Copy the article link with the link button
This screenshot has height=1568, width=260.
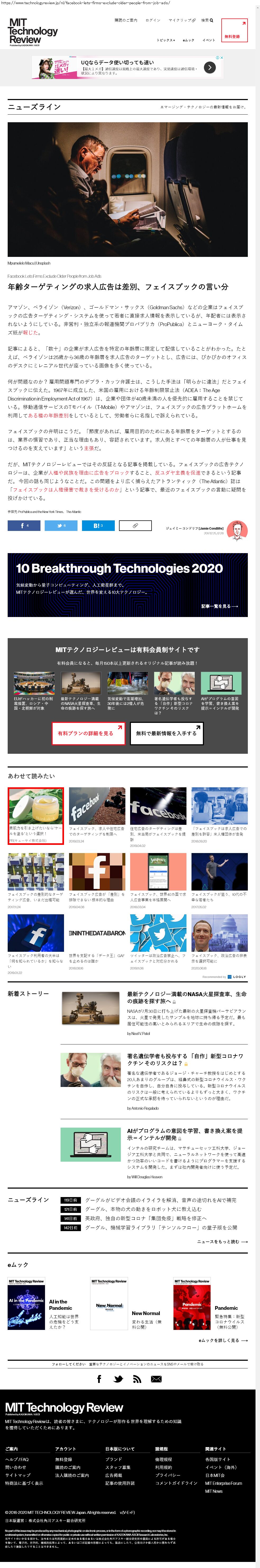tap(135, 525)
